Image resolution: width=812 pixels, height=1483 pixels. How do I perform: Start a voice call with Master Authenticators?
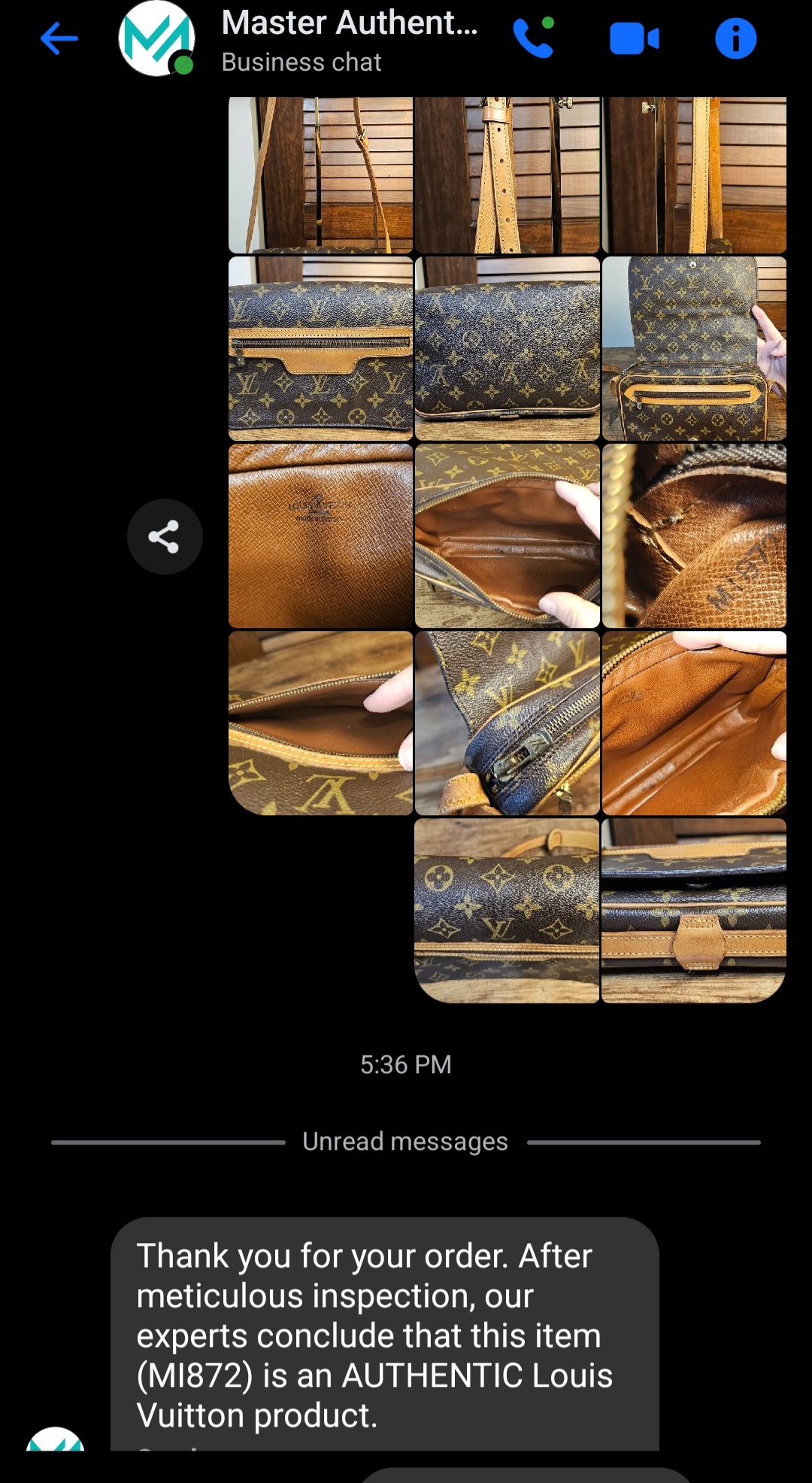[533, 38]
